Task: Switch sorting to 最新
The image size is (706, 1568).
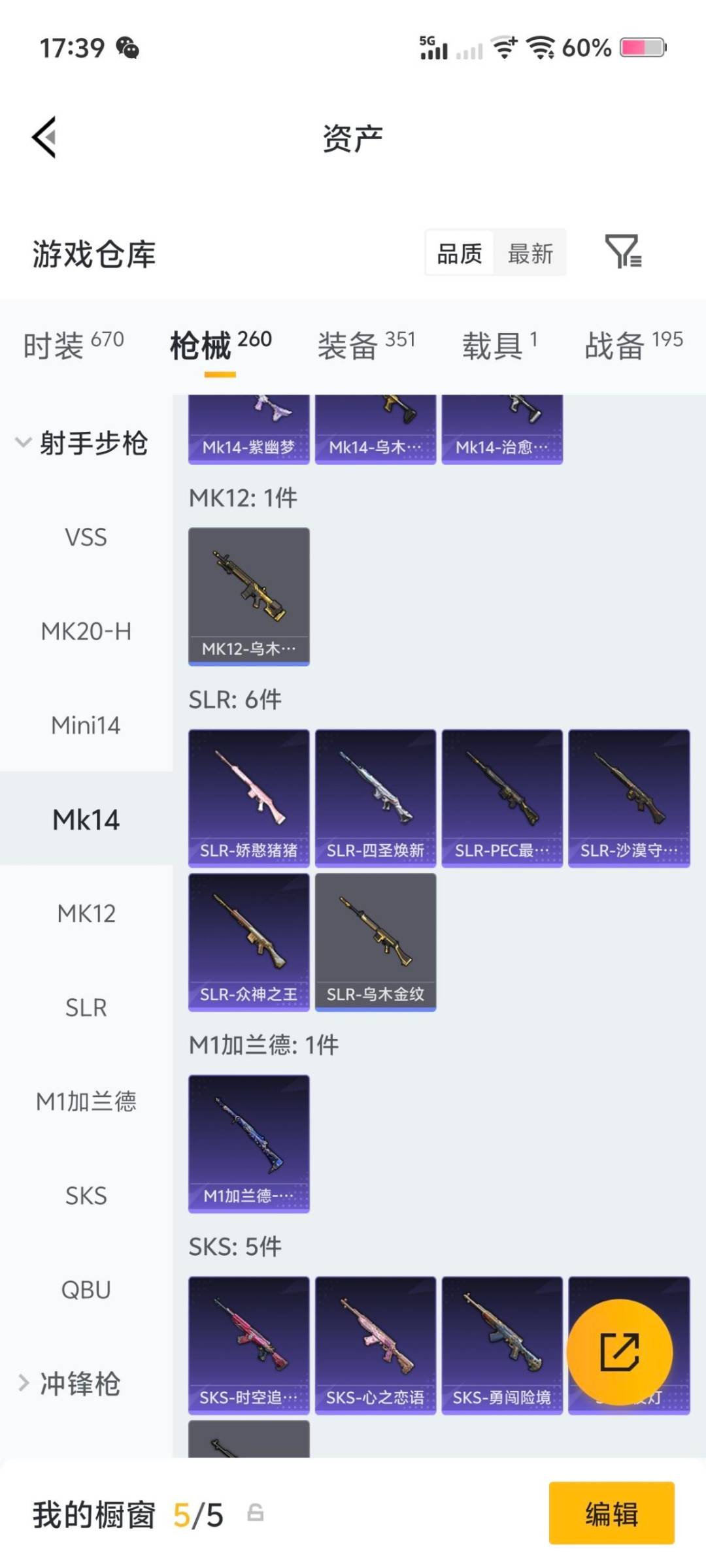Action: pos(531,253)
